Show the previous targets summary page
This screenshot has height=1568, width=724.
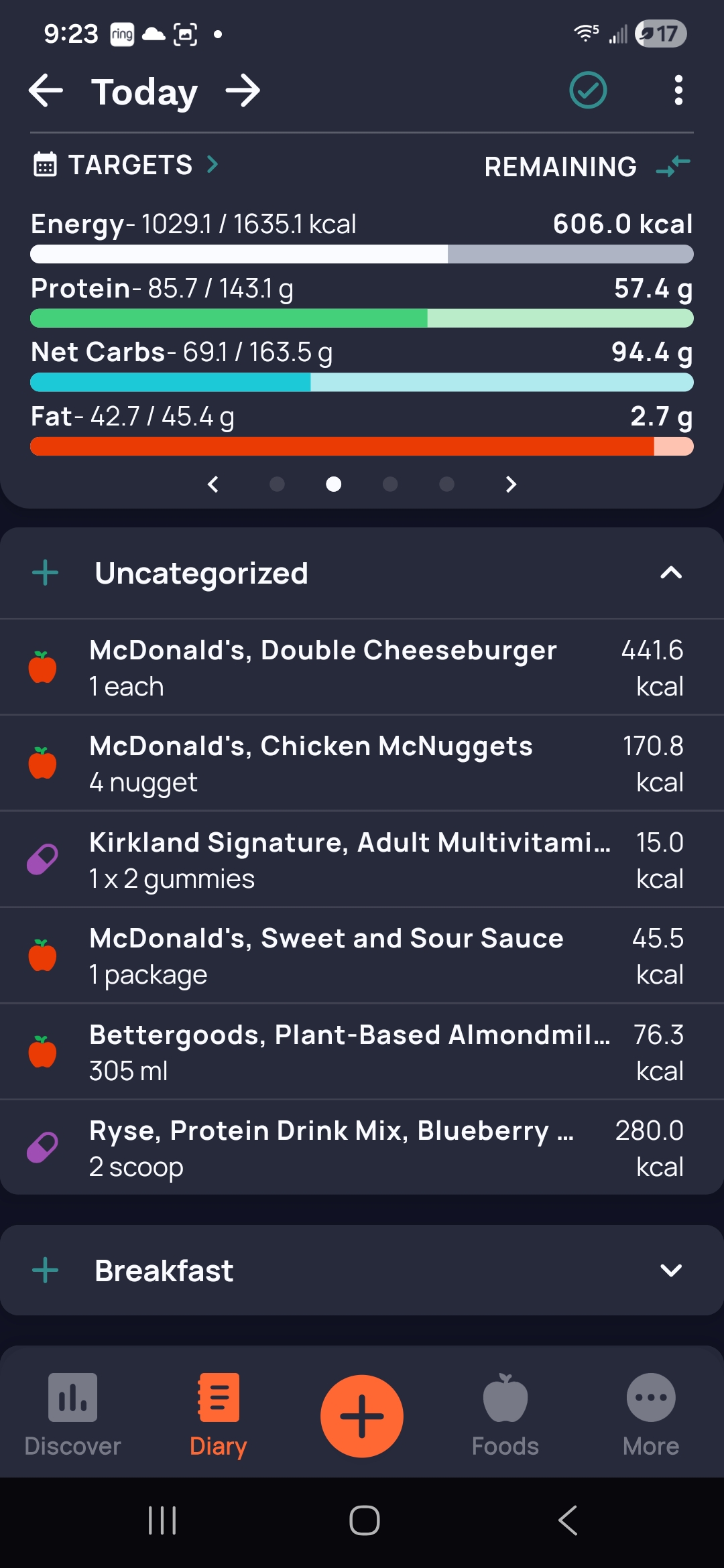[x=213, y=484]
